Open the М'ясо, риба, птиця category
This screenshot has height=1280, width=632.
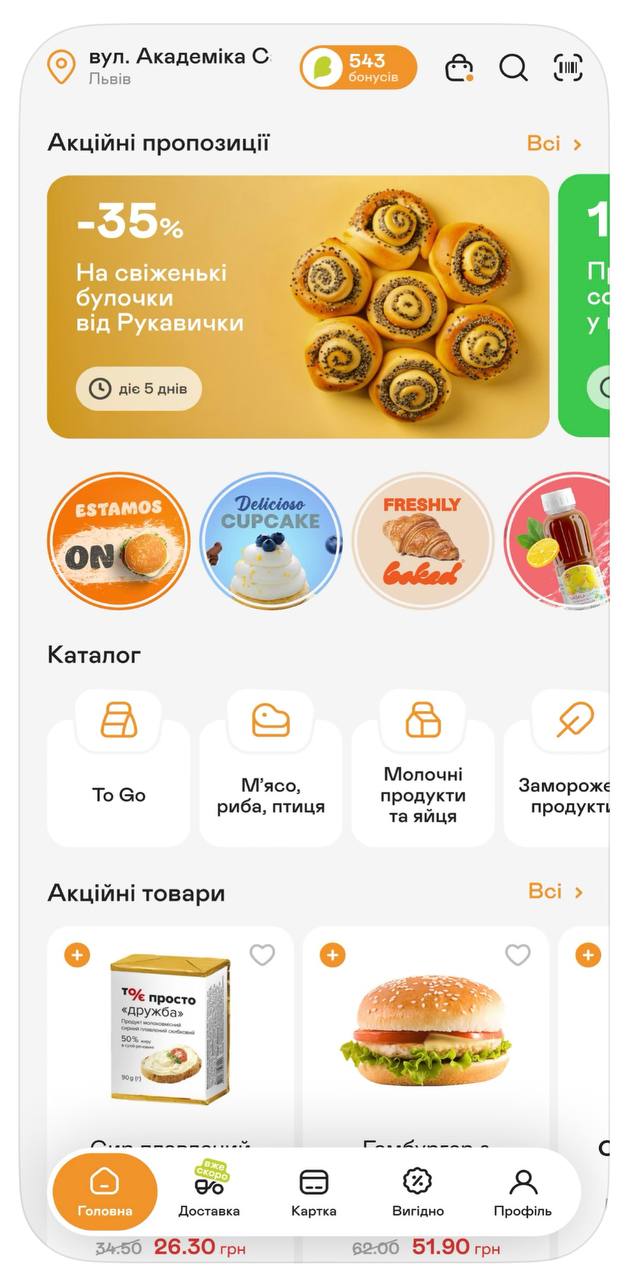(271, 770)
